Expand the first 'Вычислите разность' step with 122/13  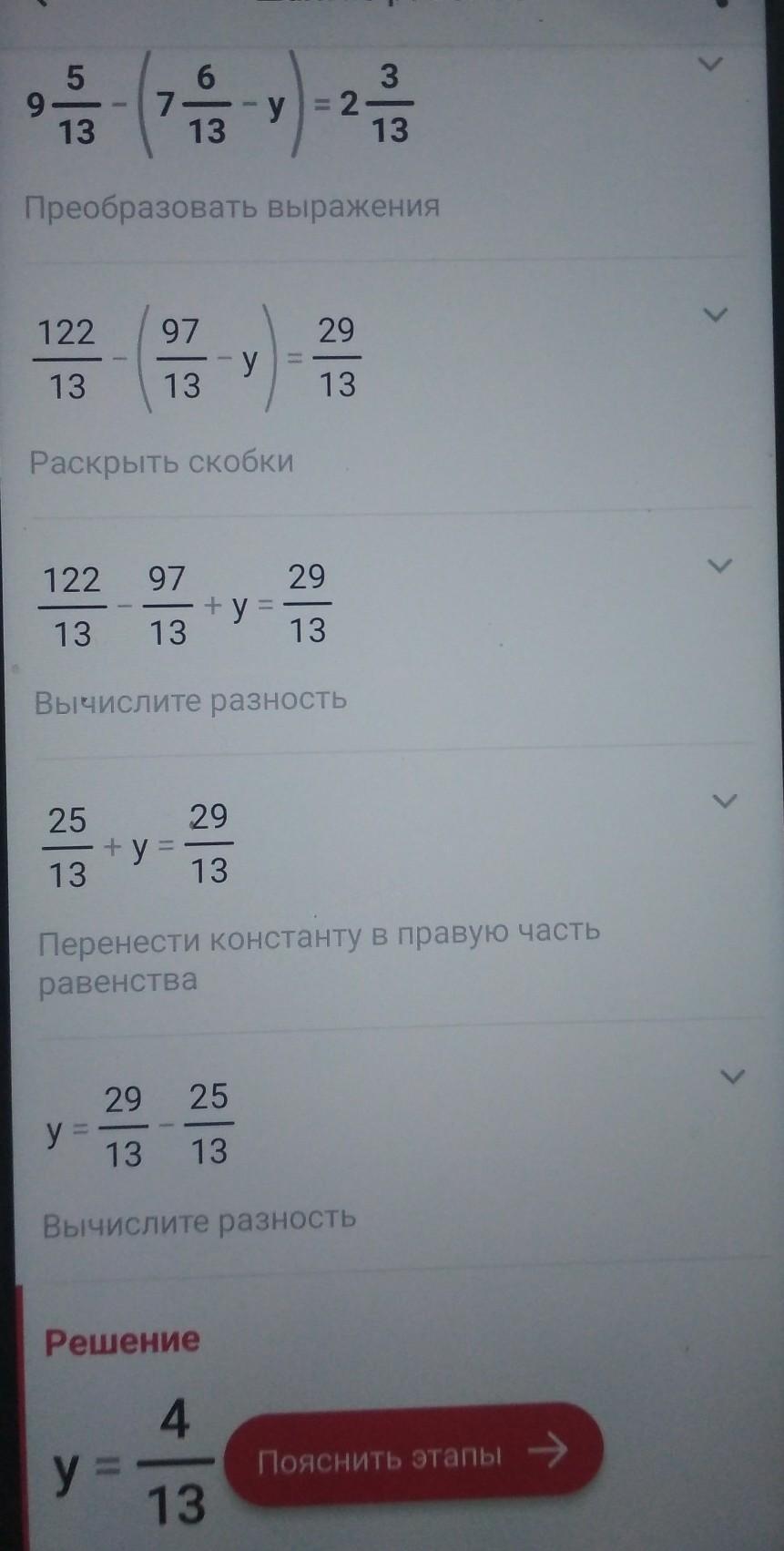tap(719, 566)
